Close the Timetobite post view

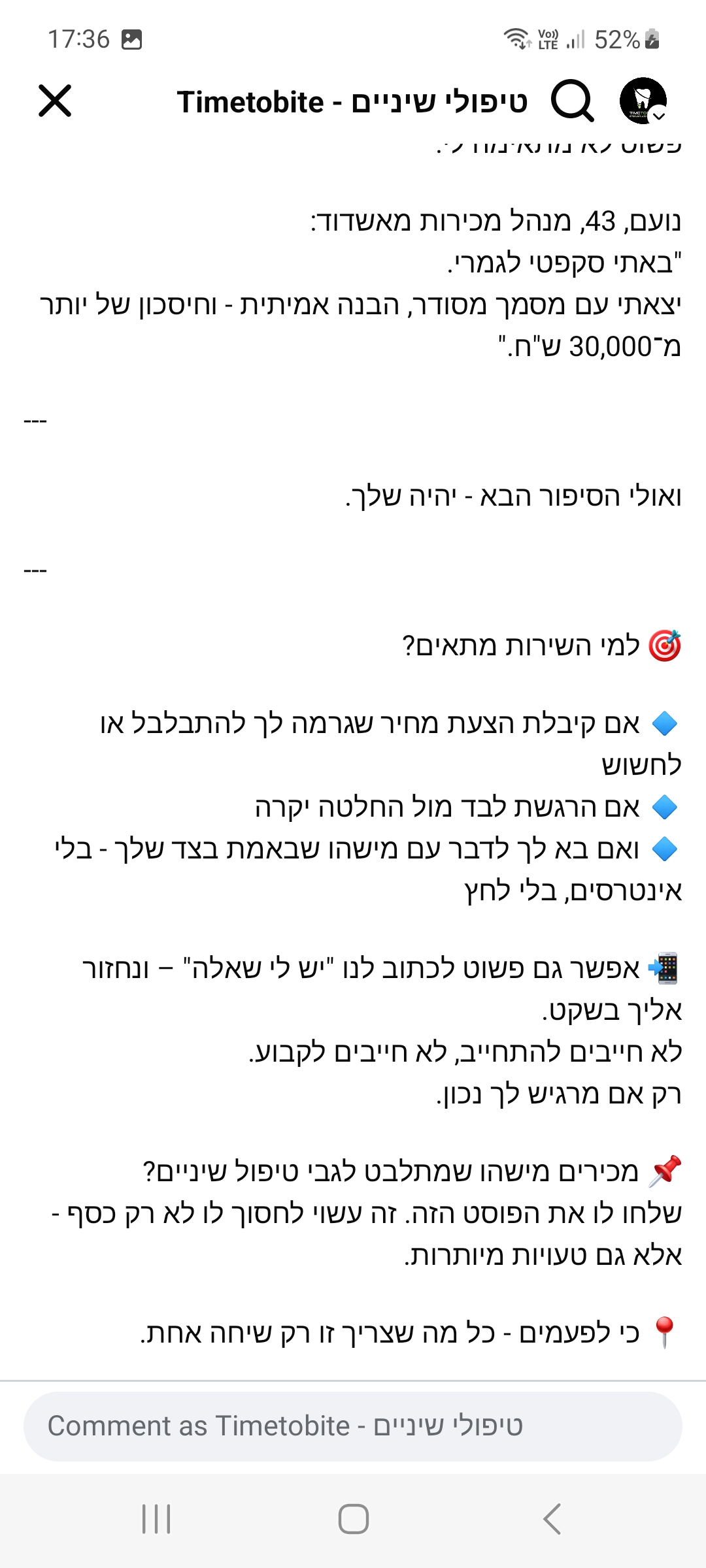click(x=55, y=101)
